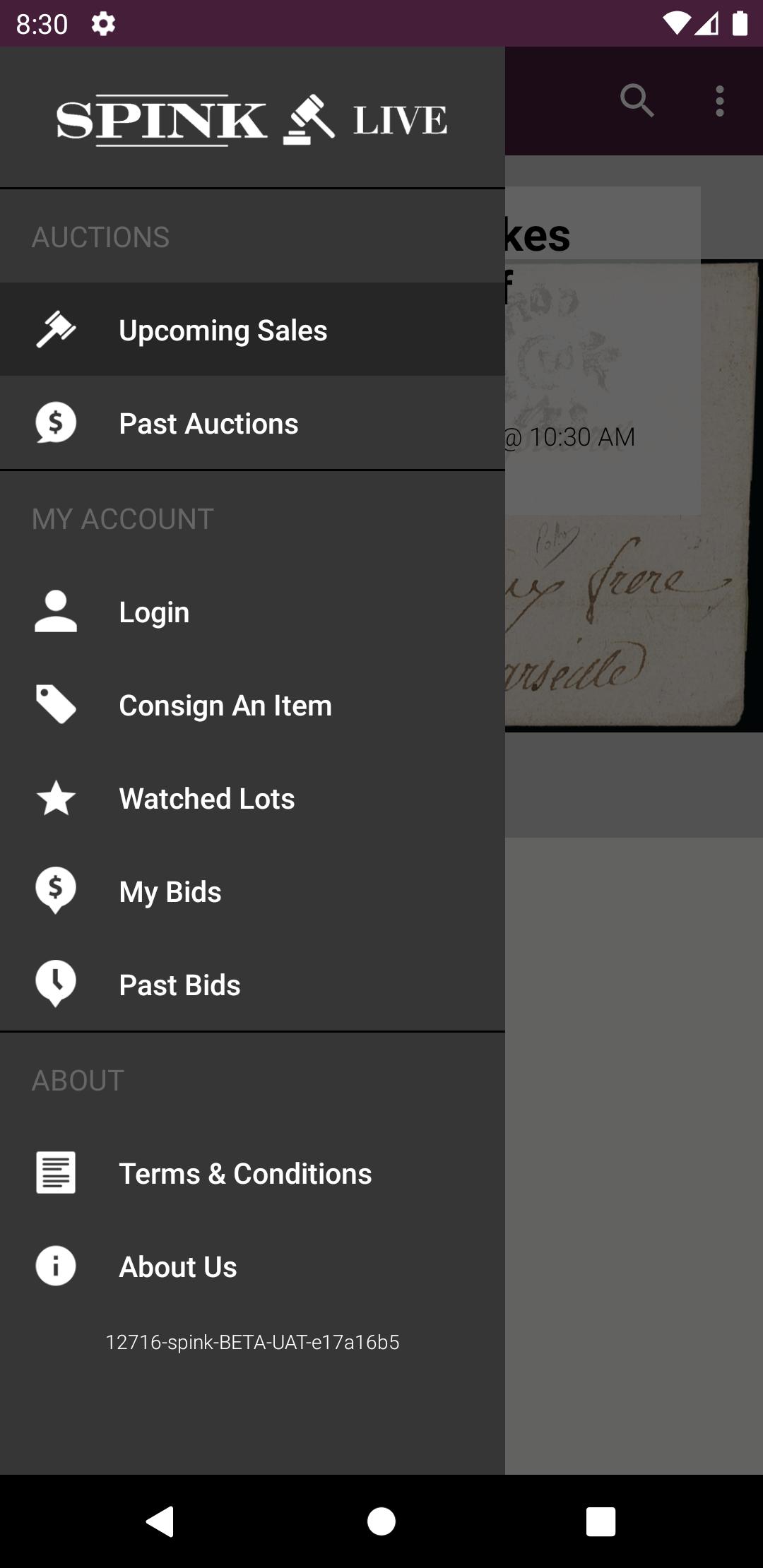Open the three-dot overflow menu
Screen dimensions: 763x1568
coord(719,101)
